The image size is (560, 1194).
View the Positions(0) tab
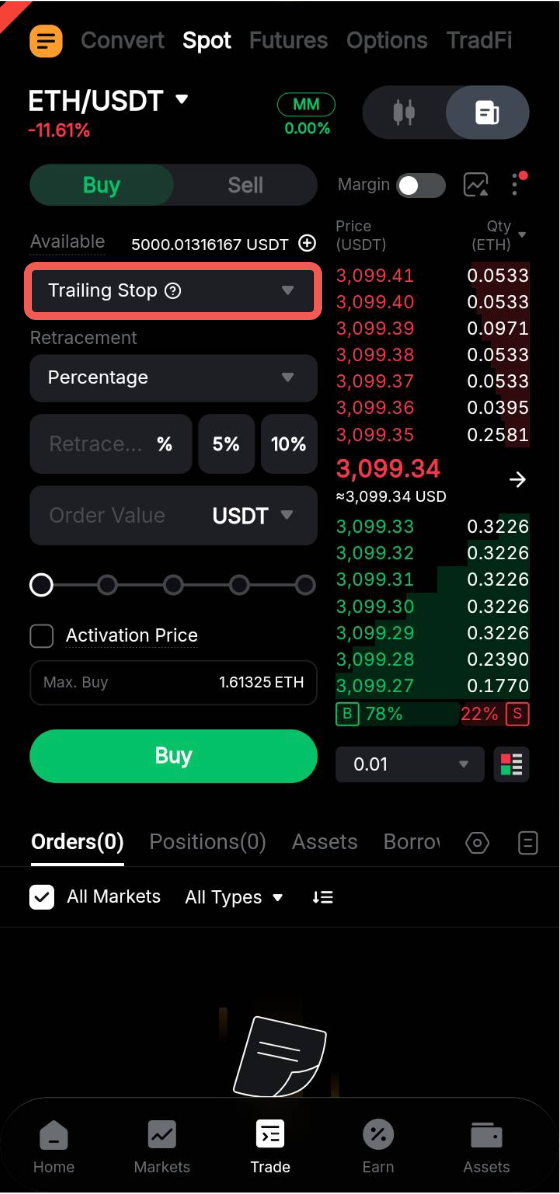(207, 841)
